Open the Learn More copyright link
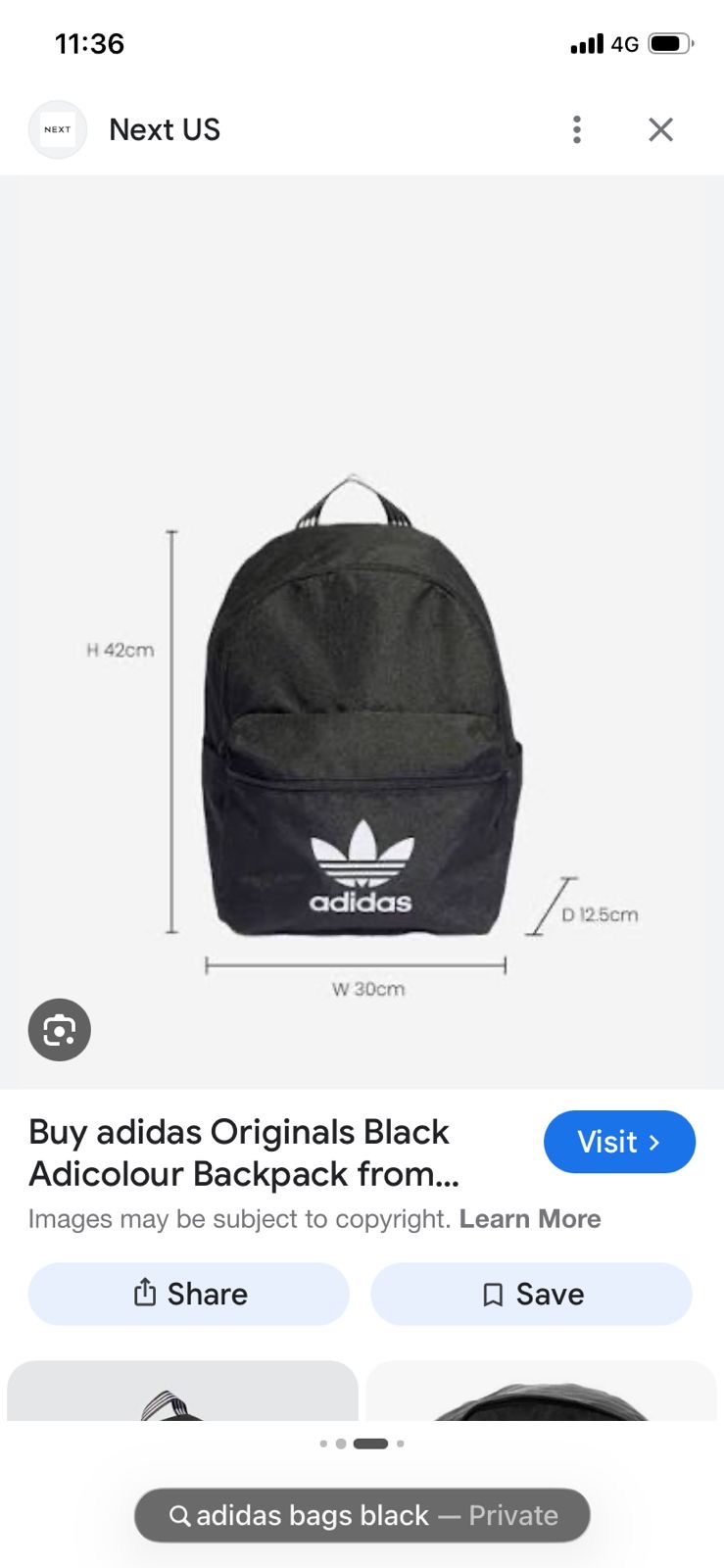The width and height of the screenshot is (724, 1568). (x=530, y=1219)
